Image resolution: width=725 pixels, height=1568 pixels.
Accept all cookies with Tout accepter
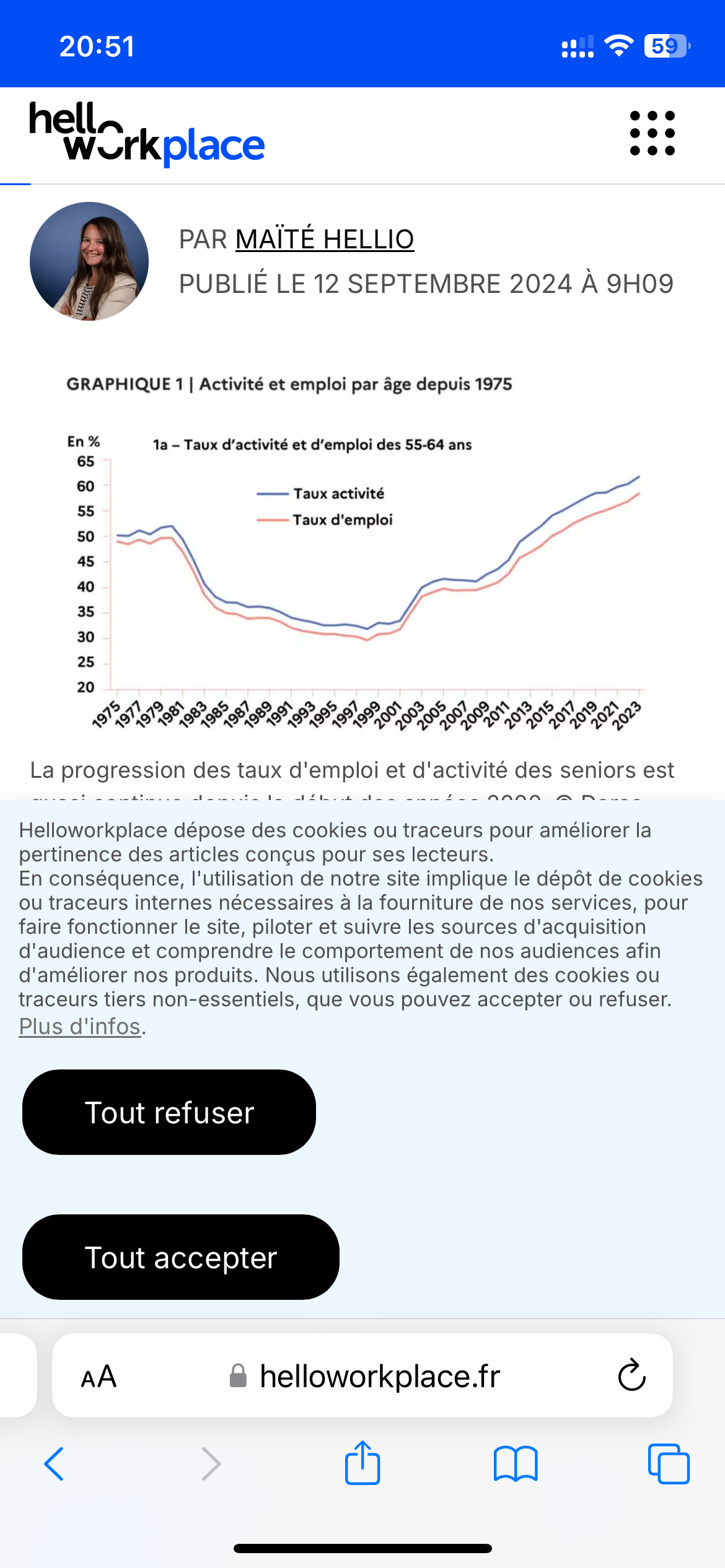click(181, 1257)
